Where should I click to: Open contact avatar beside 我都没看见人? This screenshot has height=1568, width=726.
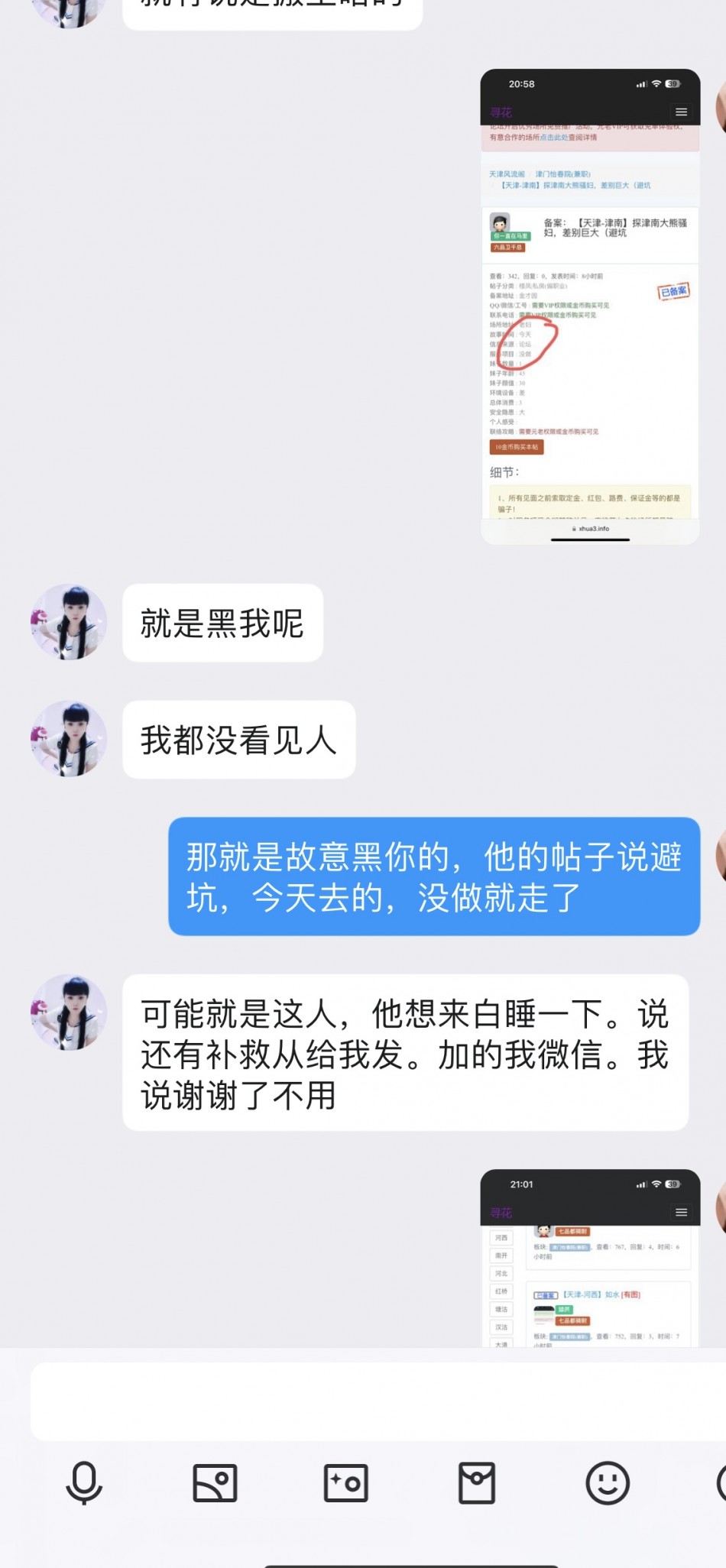pos(69,739)
